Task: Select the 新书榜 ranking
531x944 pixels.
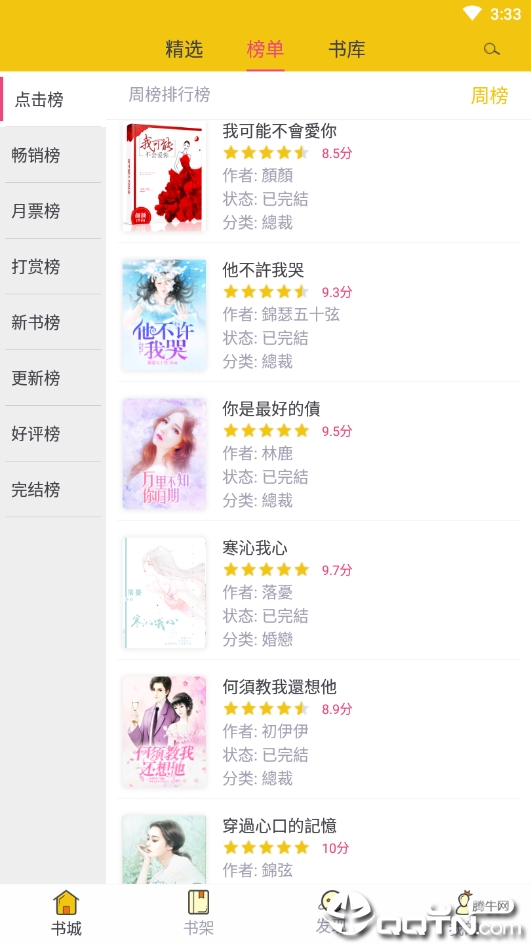Action: [x=53, y=323]
